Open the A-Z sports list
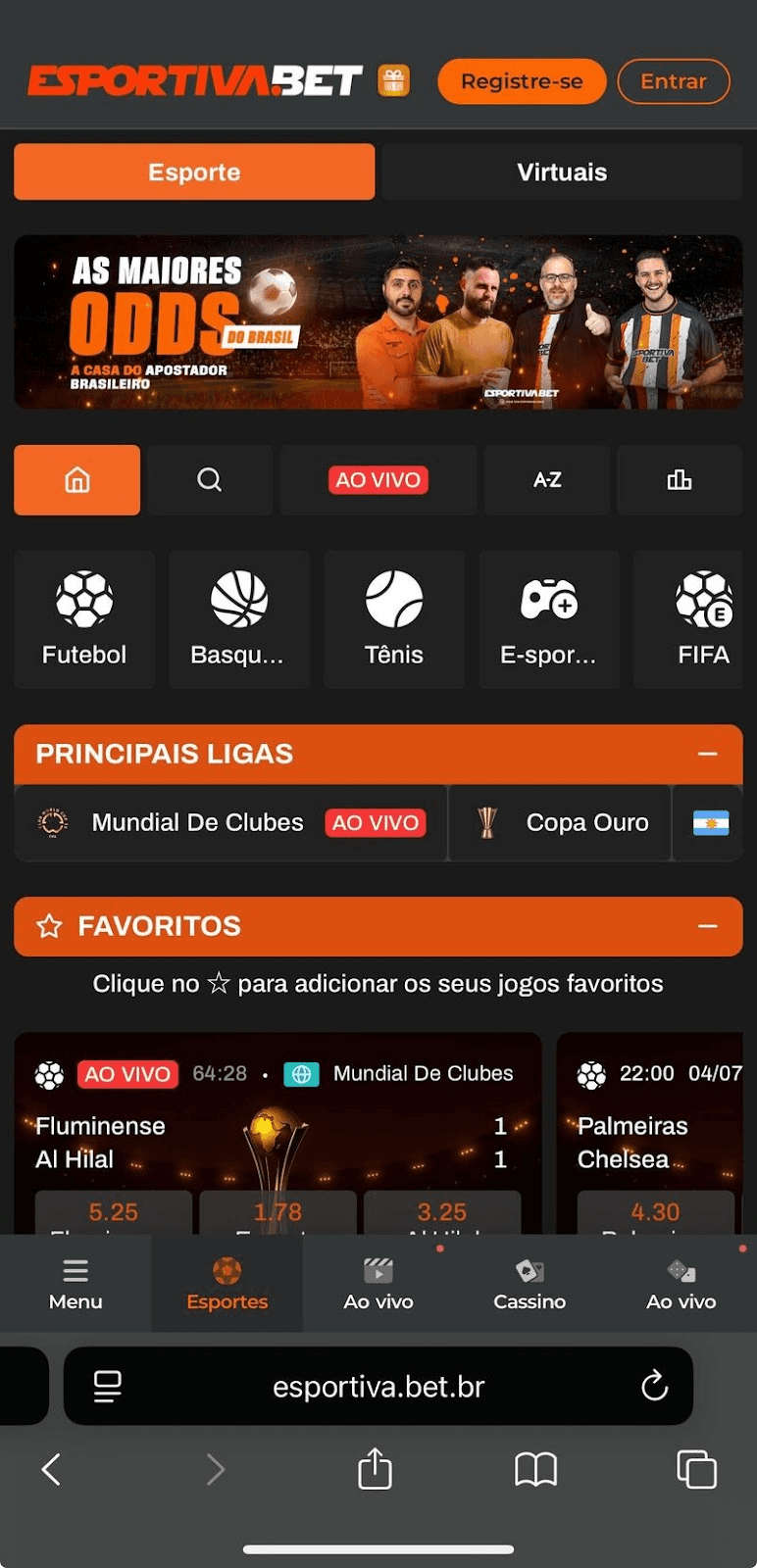Viewport: 757px width, 1568px height. [x=547, y=480]
